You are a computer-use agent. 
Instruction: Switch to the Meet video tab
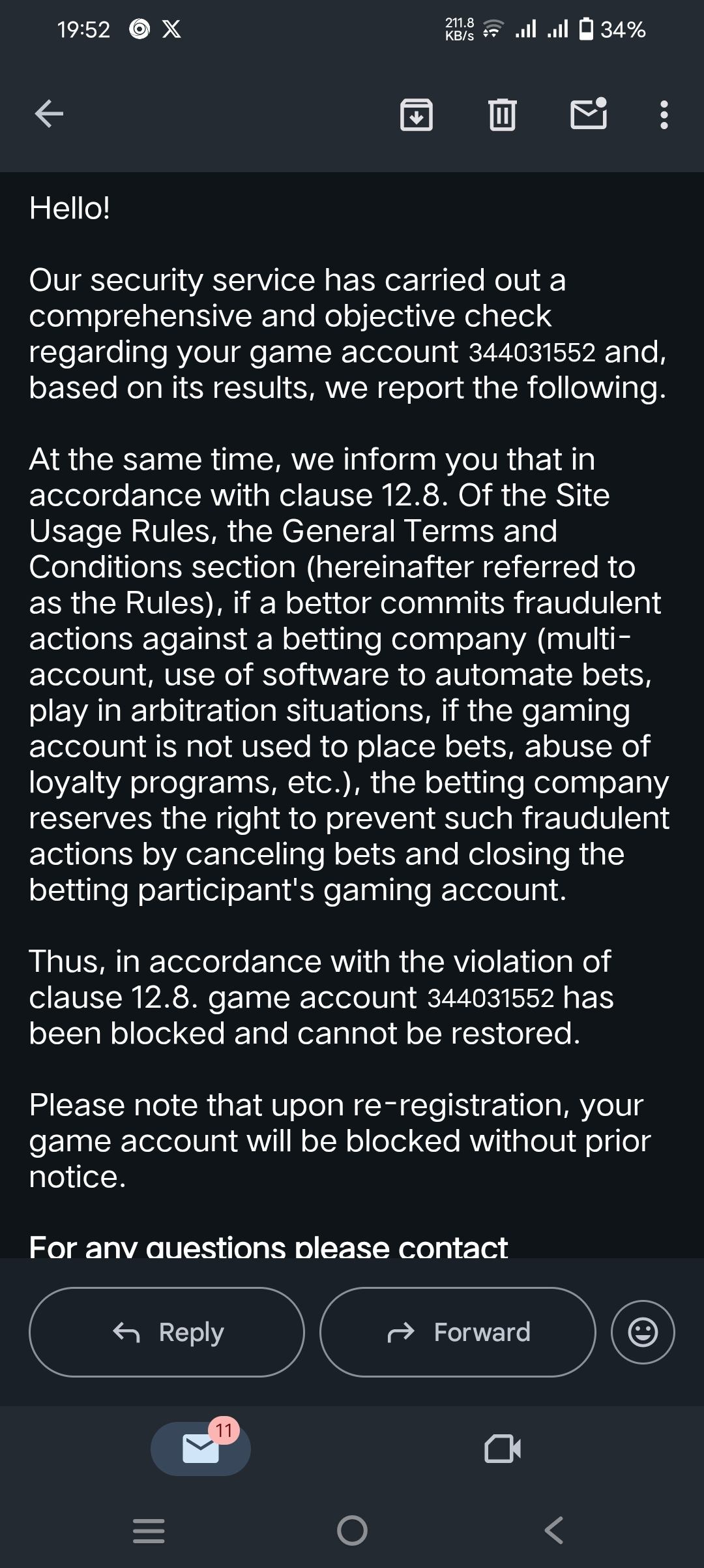pyautogui.click(x=503, y=1449)
